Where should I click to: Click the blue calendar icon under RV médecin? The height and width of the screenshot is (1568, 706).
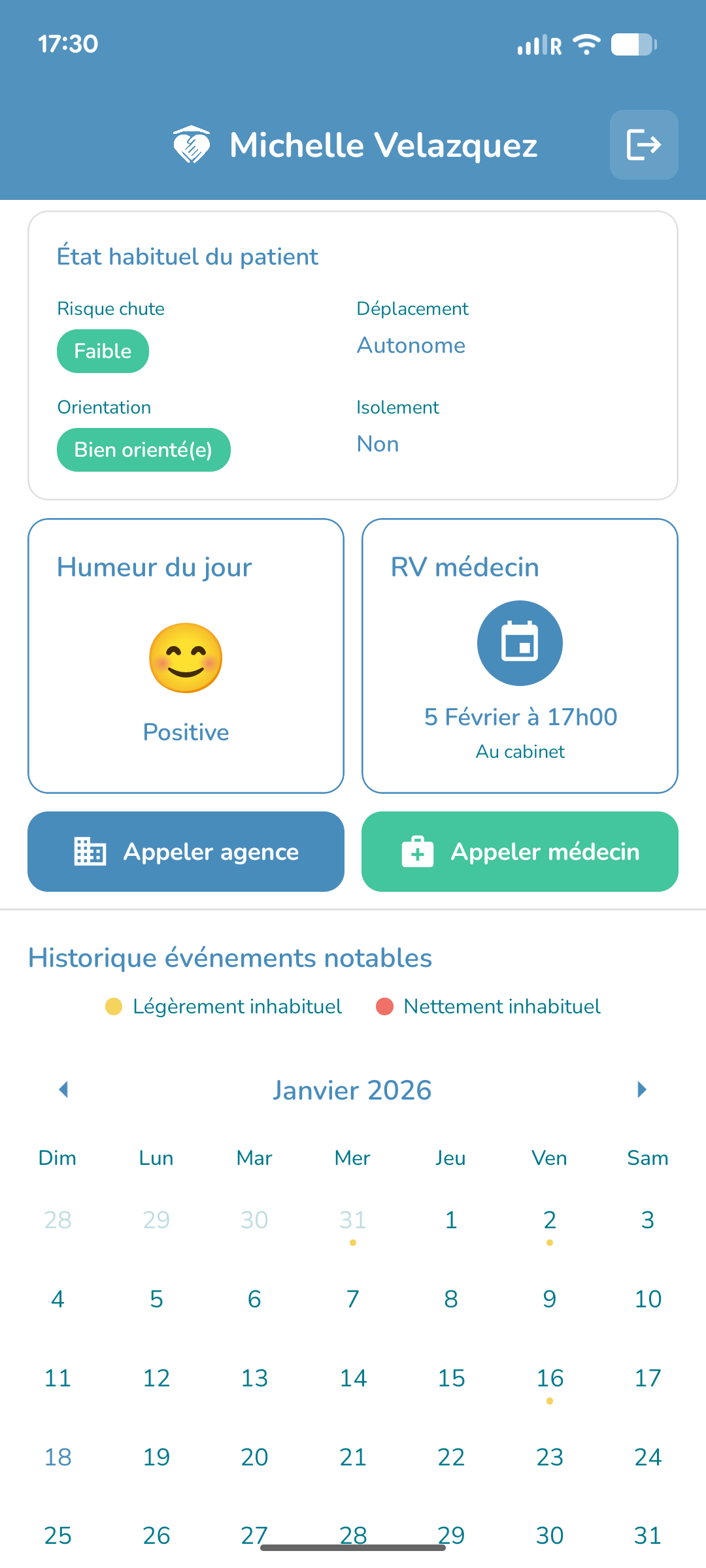tap(520, 643)
